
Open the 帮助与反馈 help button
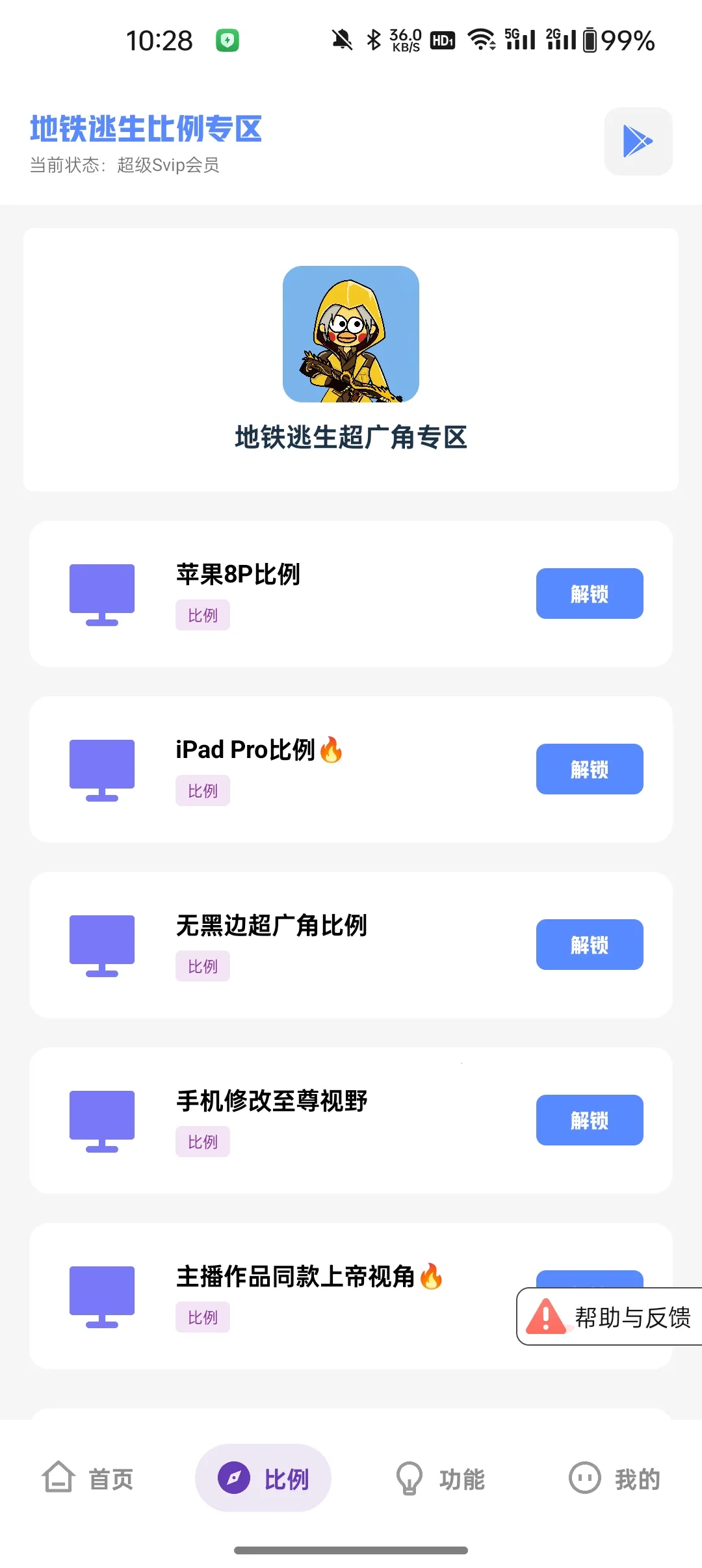(x=611, y=1317)
